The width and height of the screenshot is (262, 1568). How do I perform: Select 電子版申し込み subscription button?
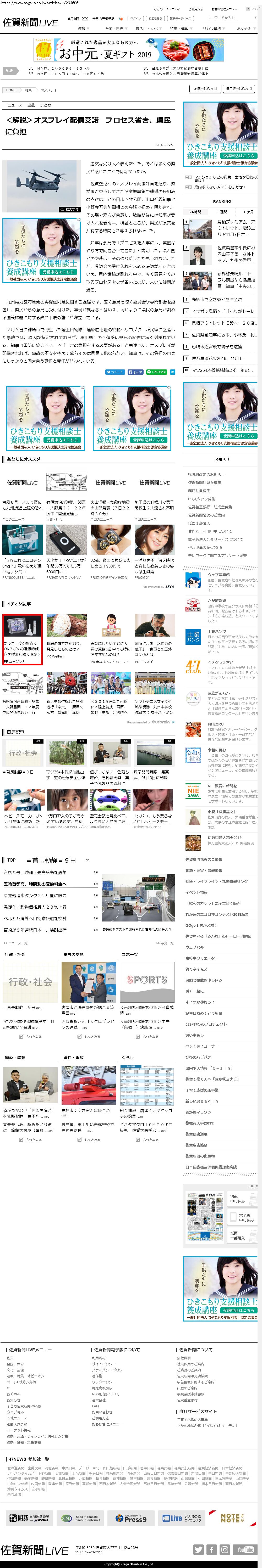pyautogui.click(x=239, y=89)
